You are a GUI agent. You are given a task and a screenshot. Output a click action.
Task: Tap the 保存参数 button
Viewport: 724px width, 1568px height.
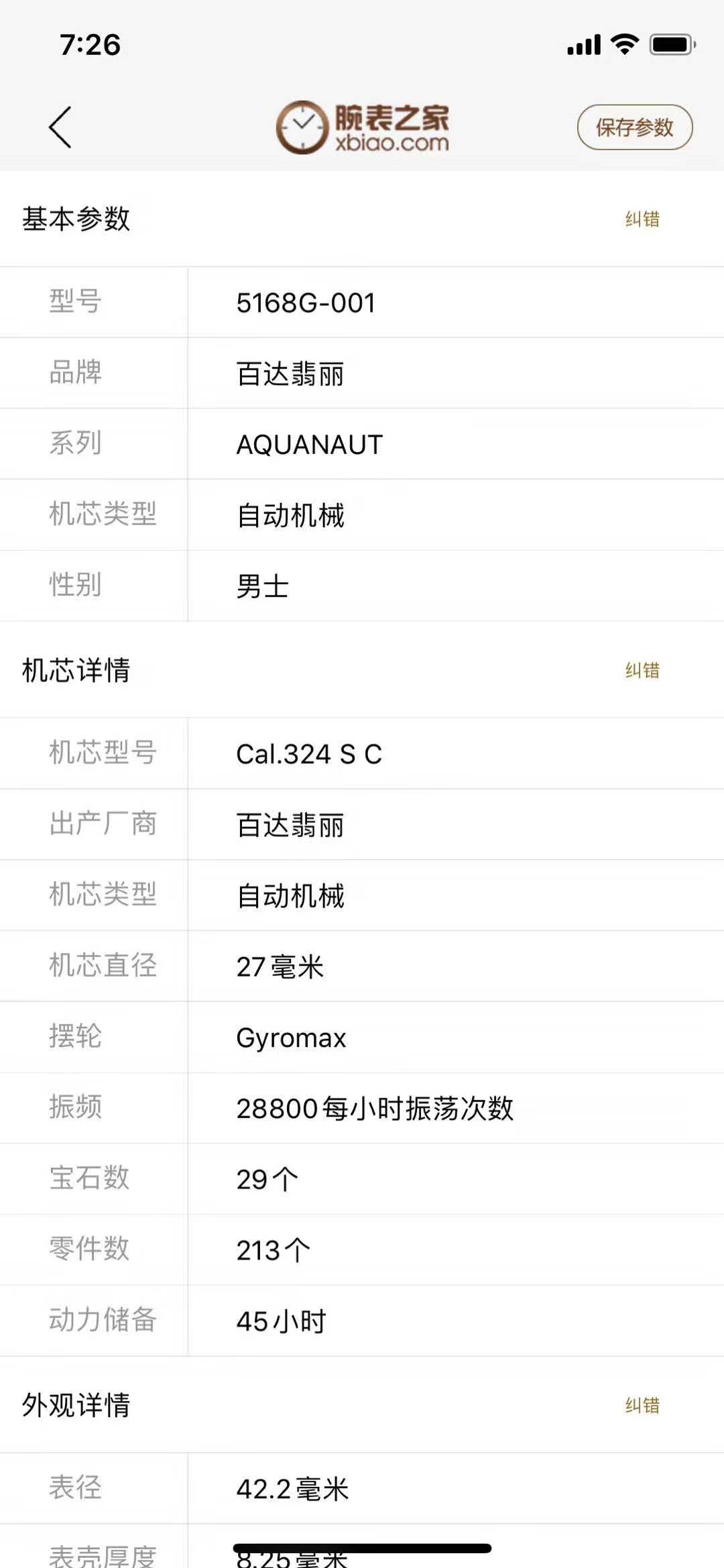(x=634, y=127)
